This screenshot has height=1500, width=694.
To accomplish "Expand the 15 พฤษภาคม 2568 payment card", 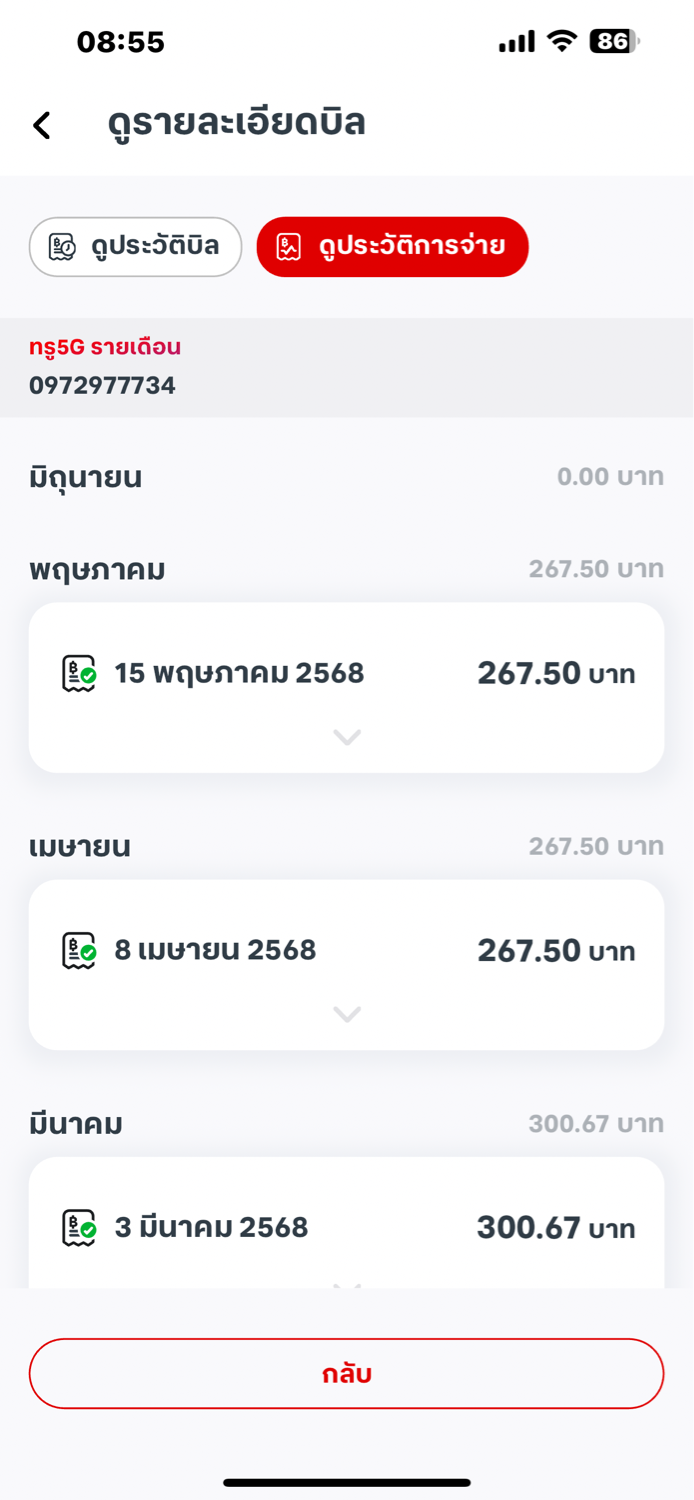I will [346, 688].
